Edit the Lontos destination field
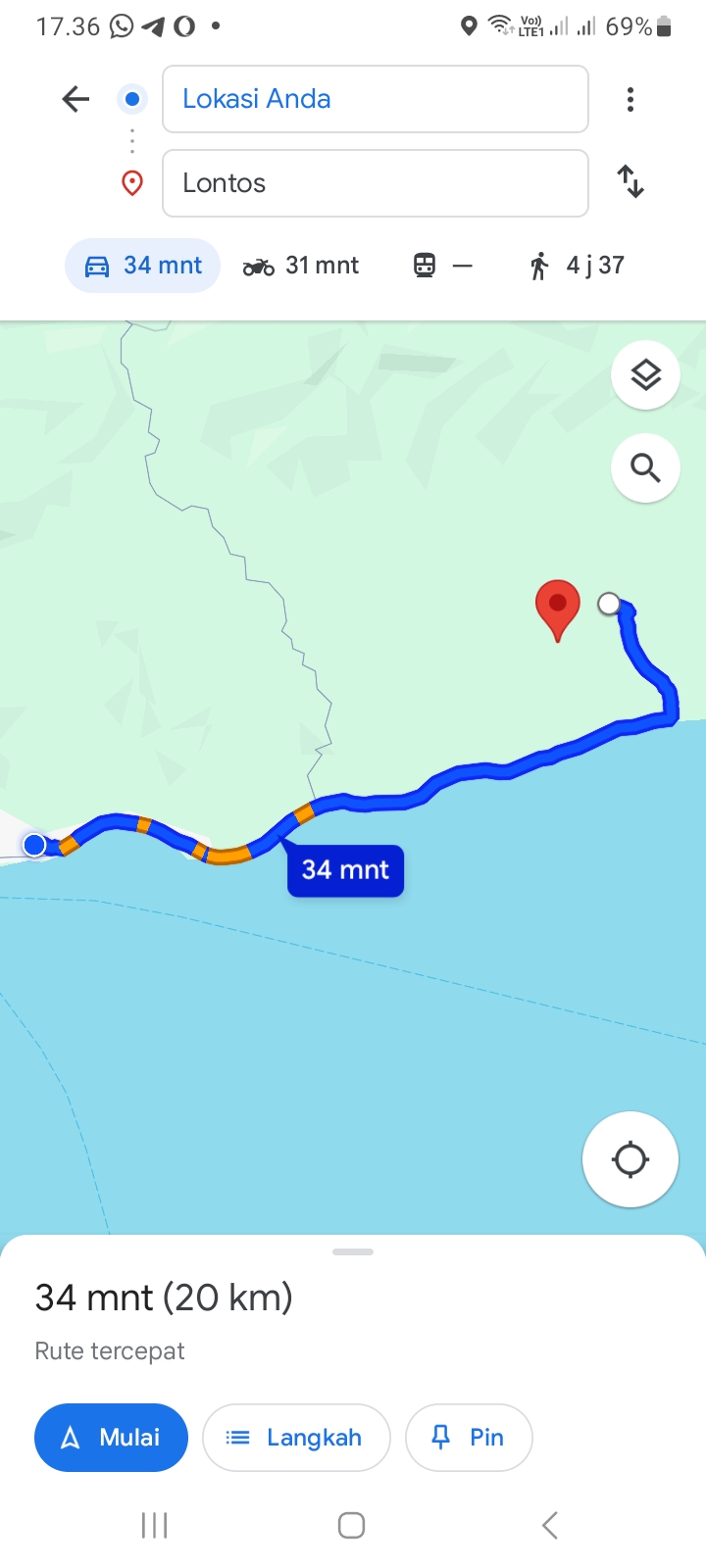The width and height of the screenshot is (706, 1568). (x=376, y=183)
